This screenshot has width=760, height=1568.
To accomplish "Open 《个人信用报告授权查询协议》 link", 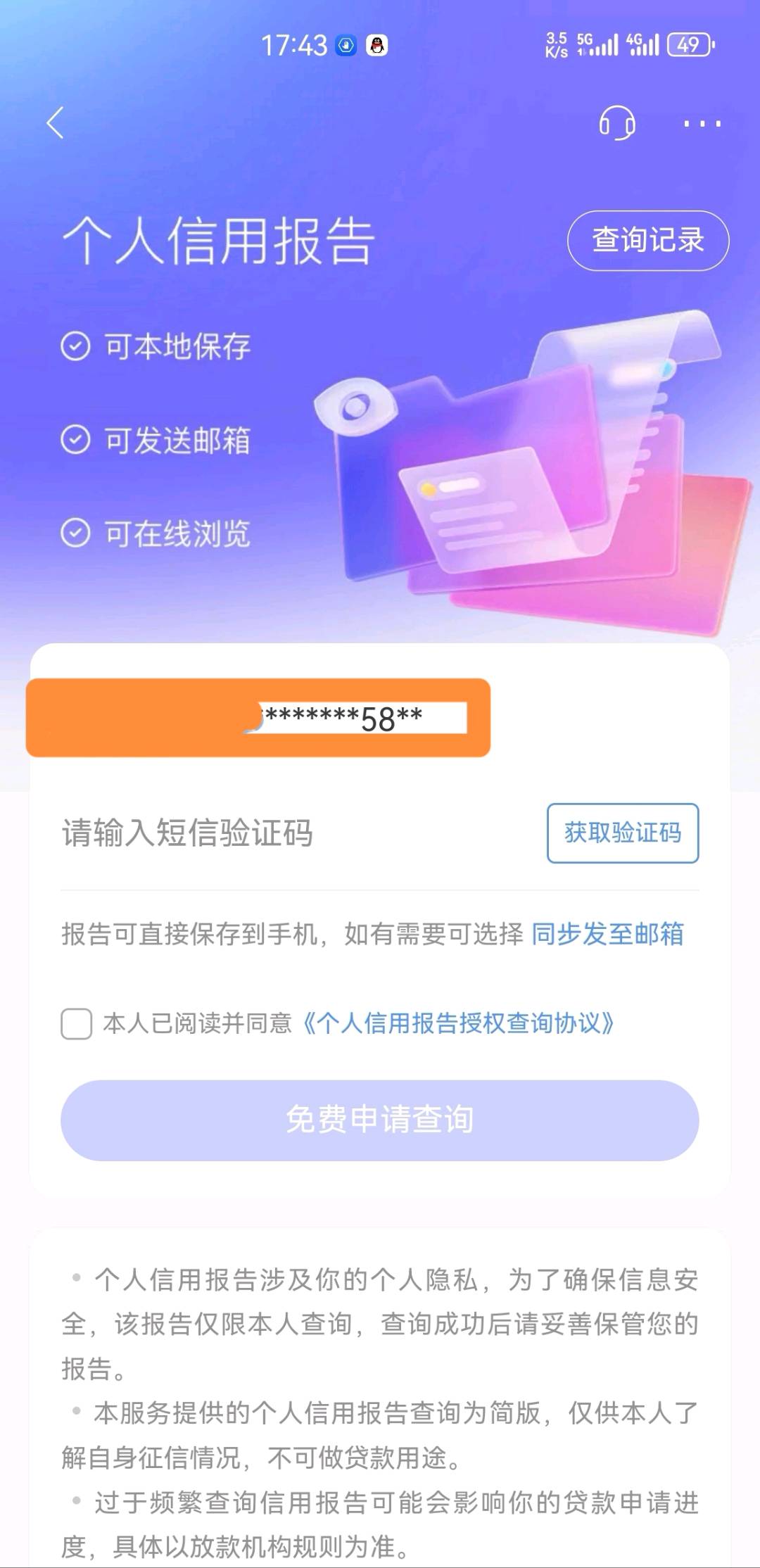I will tap(458, 1023).
